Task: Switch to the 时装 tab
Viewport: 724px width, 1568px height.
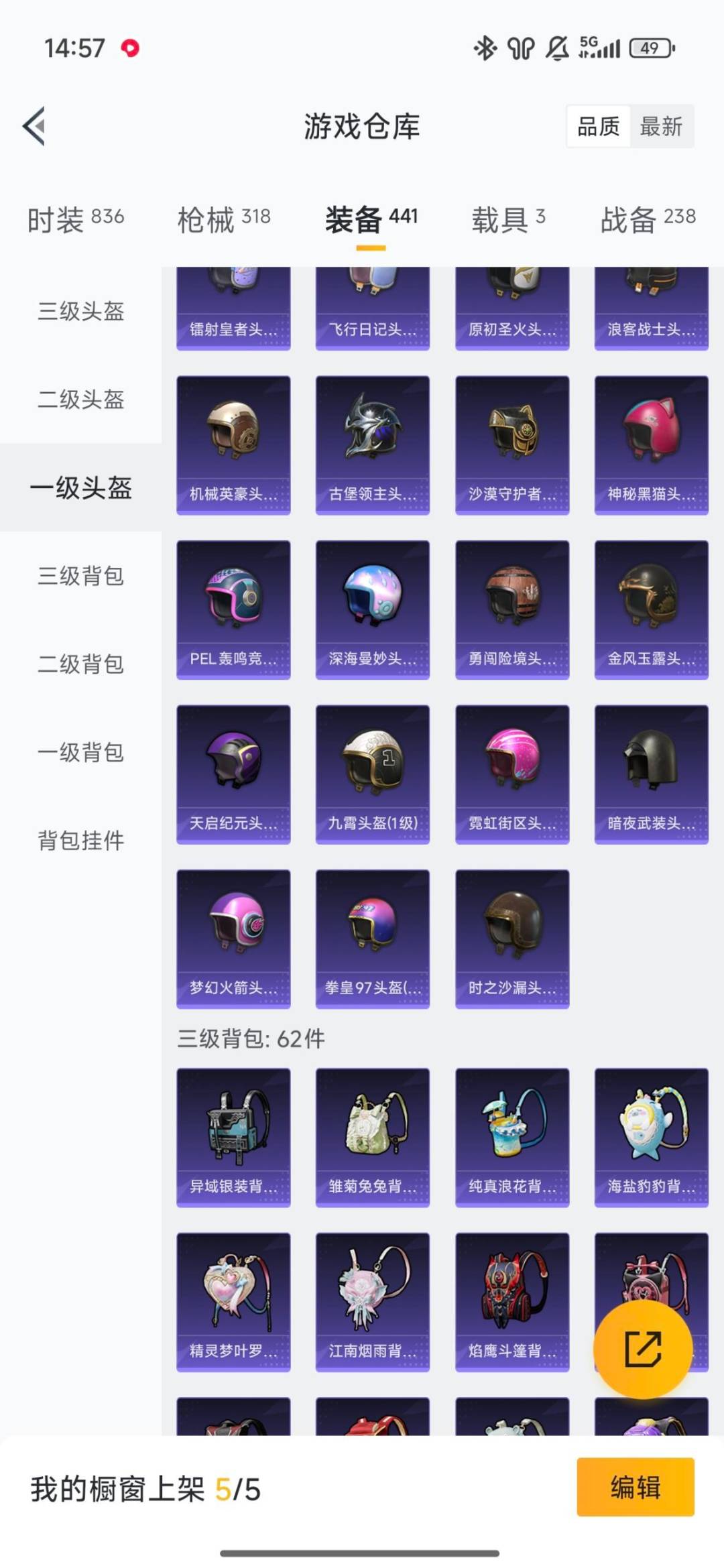Action: [x=75, y=219]
